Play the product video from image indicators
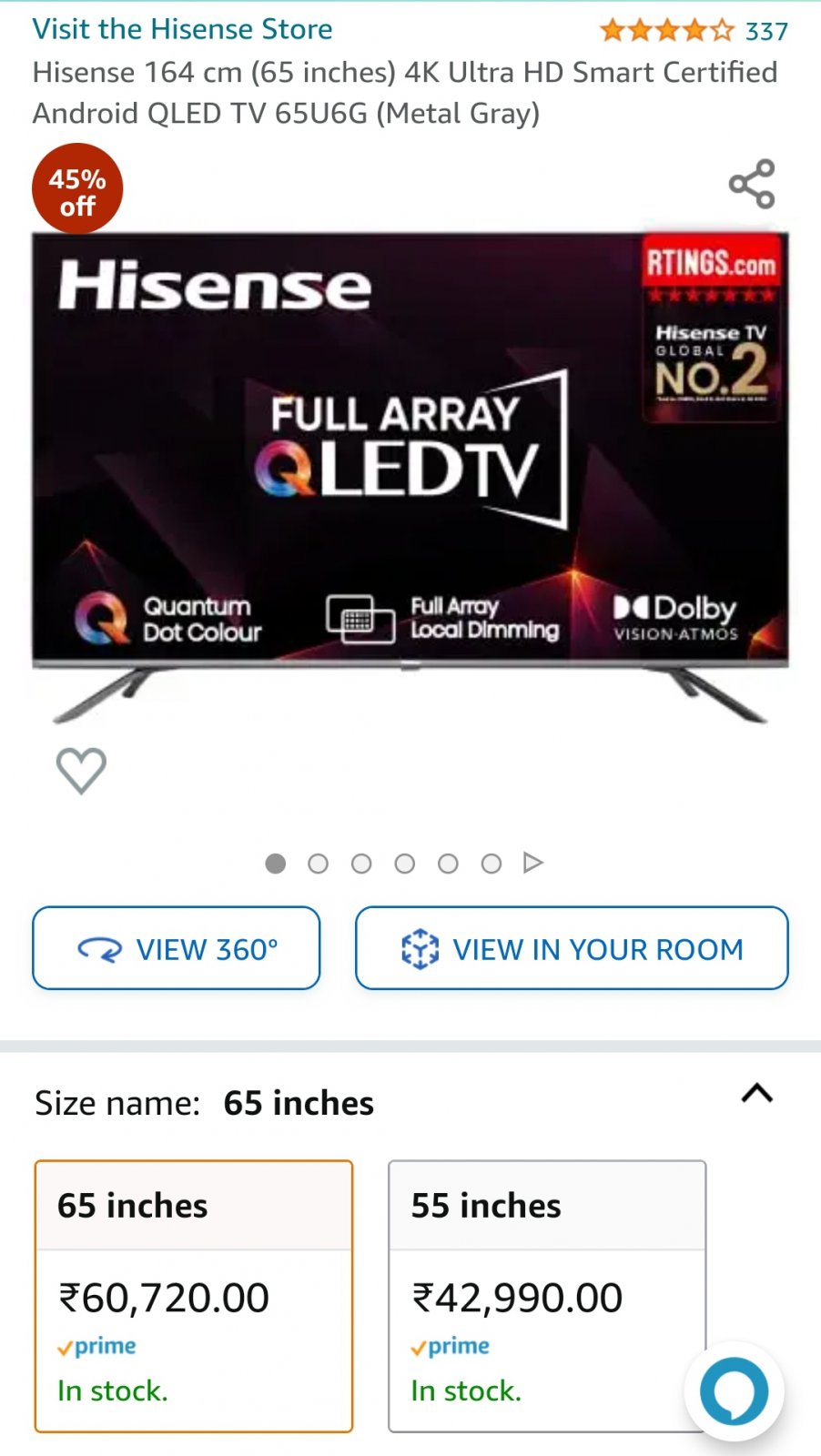 [533, 862]
